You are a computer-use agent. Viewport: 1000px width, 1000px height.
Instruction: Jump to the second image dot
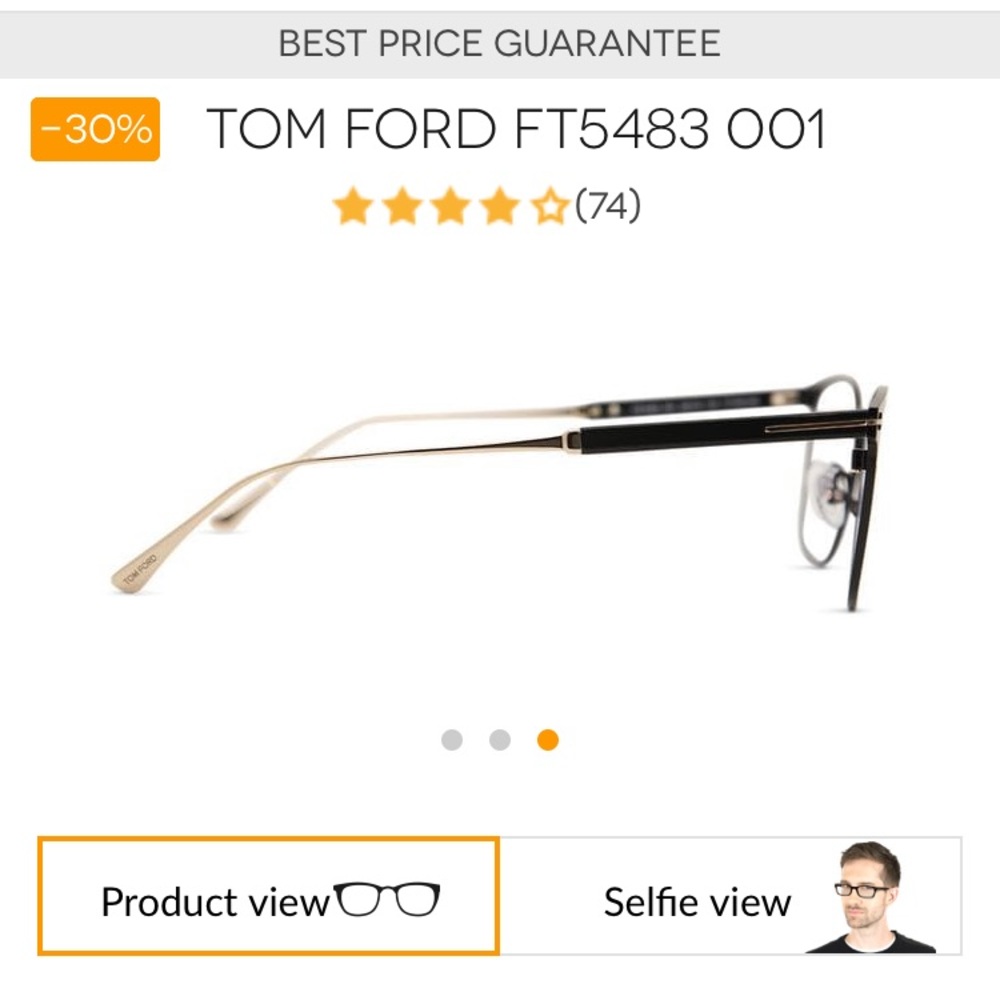(500, 740)
